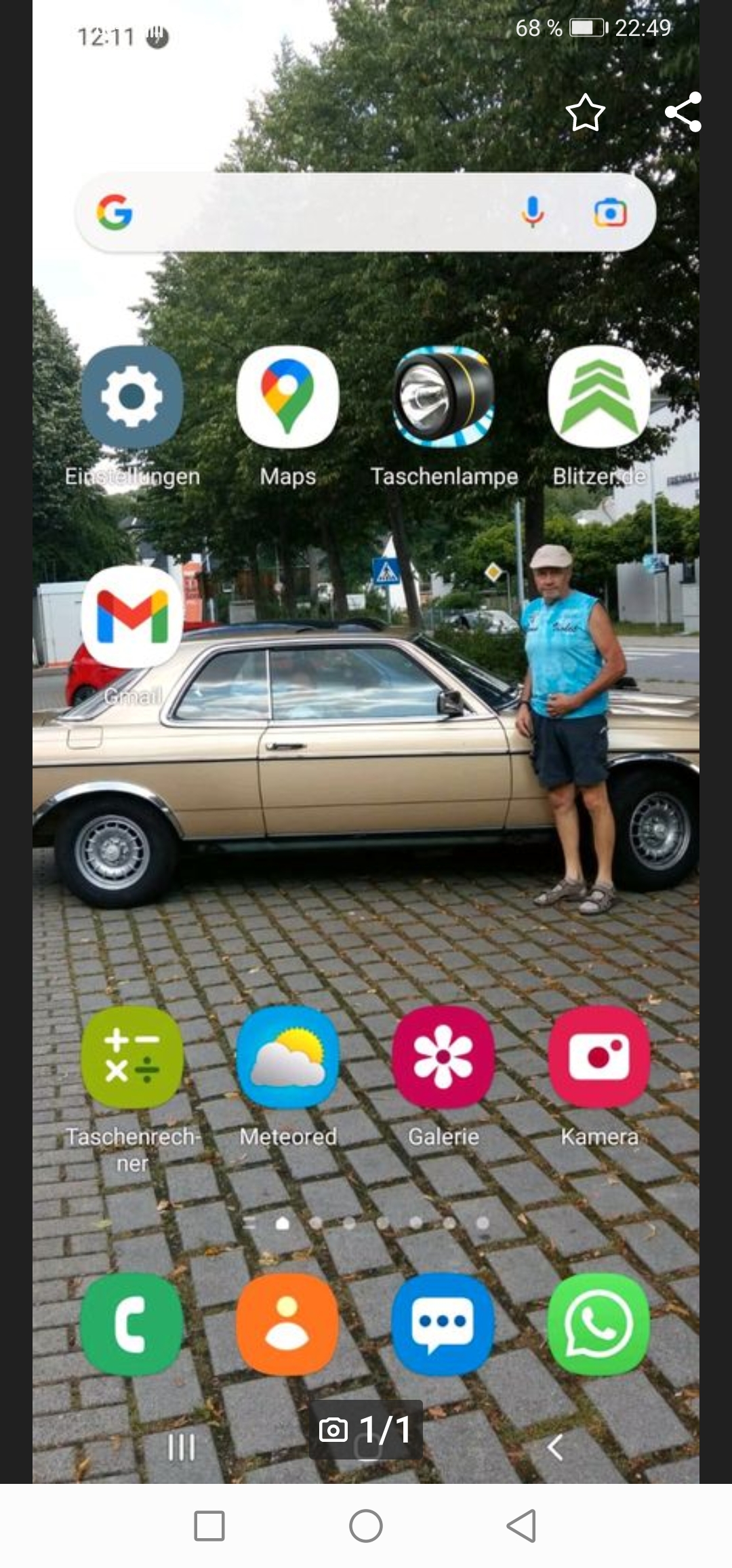The image size is (732, 1568).
Task: Go back using the system back button
Action: pyautogui.click(x=521, y=1526)
